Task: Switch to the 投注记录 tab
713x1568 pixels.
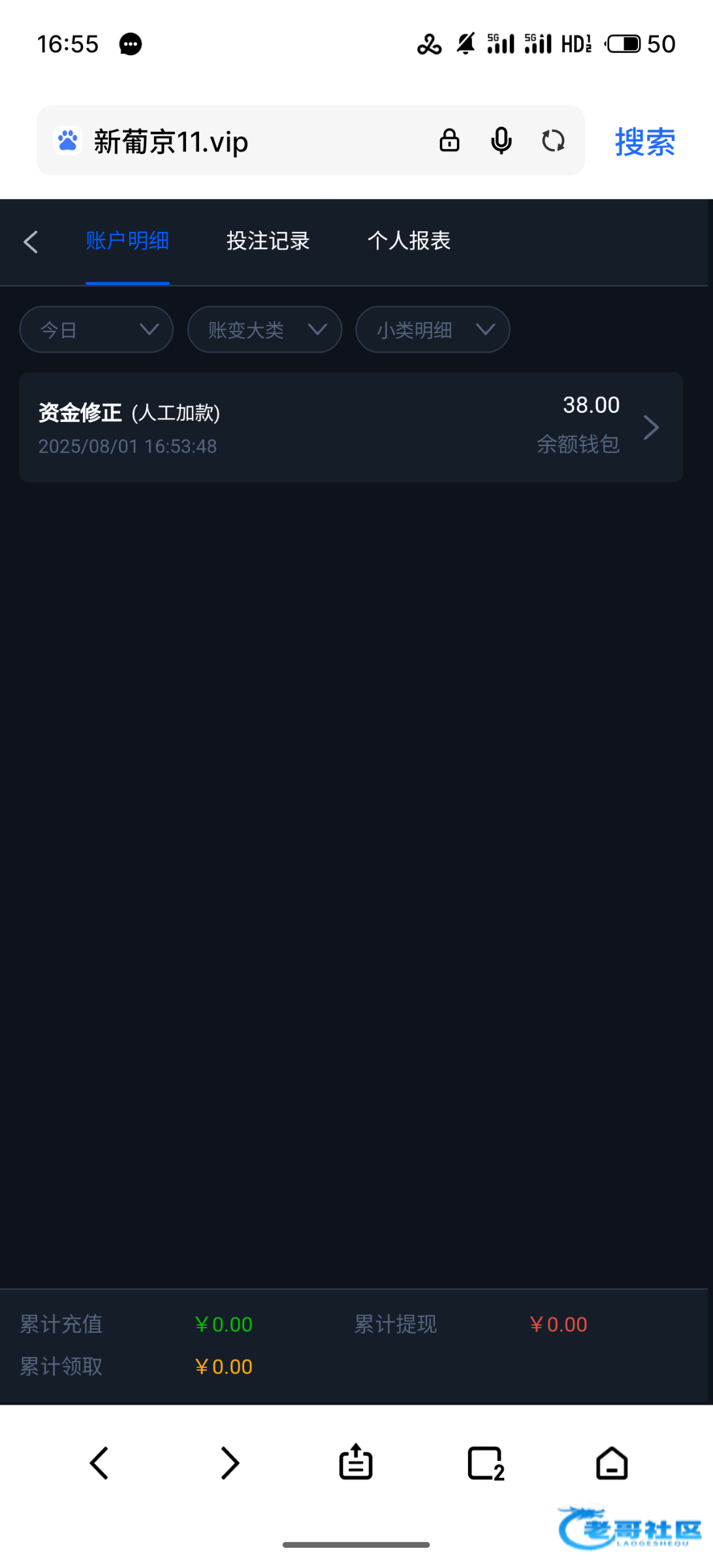Action: click(x=268, y=240)
